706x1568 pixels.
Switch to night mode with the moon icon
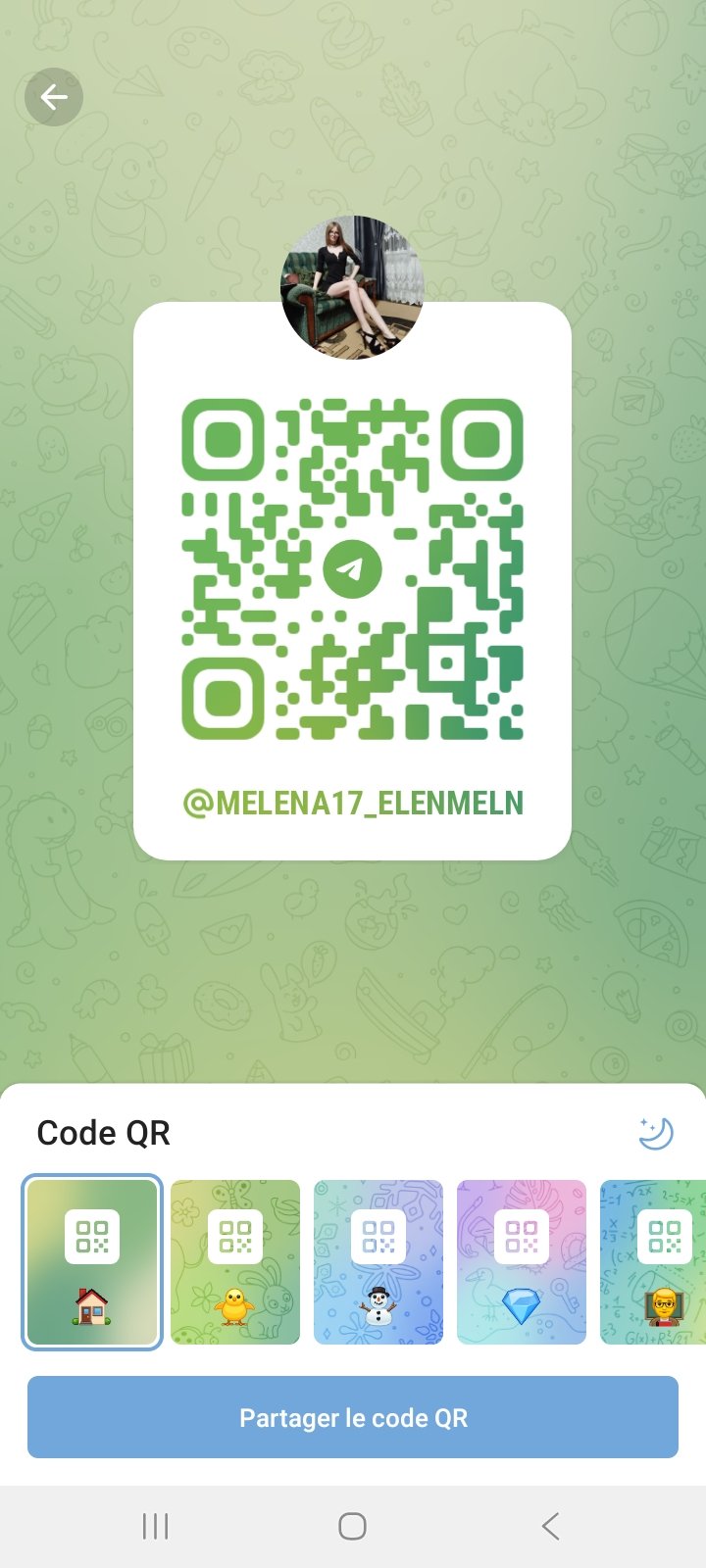tap(655, 1133)
